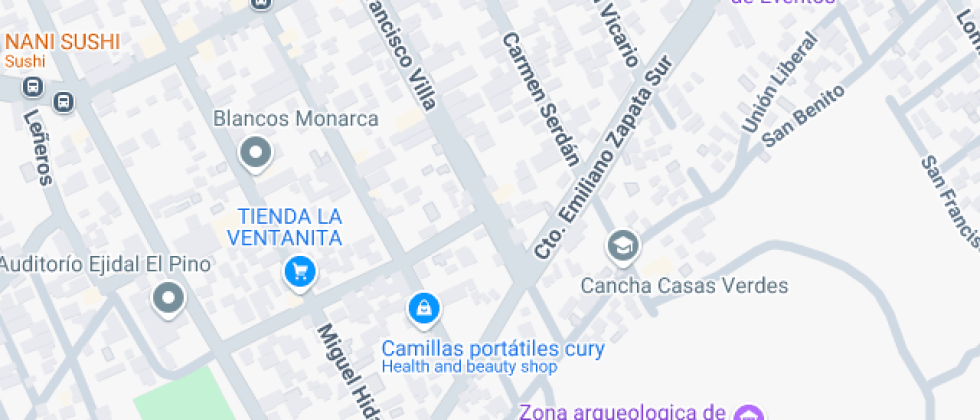The height and width of the screenshot is (420, 980).
Task: Select the TIENDA LA VENTANITA shopping pin
Action: (x=299, y=270)
